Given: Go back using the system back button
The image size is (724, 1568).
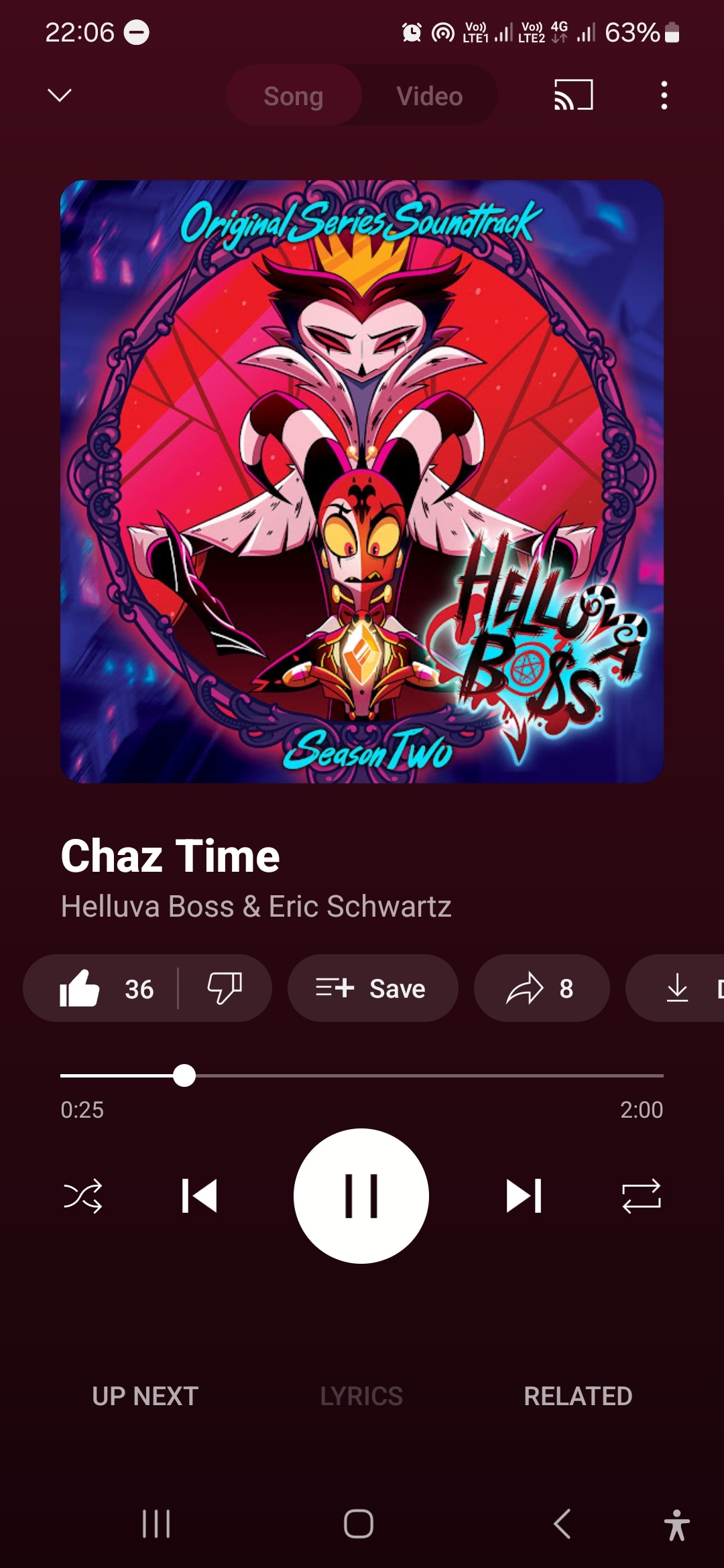Looking at the screenshot, I should pos(562,1524).
